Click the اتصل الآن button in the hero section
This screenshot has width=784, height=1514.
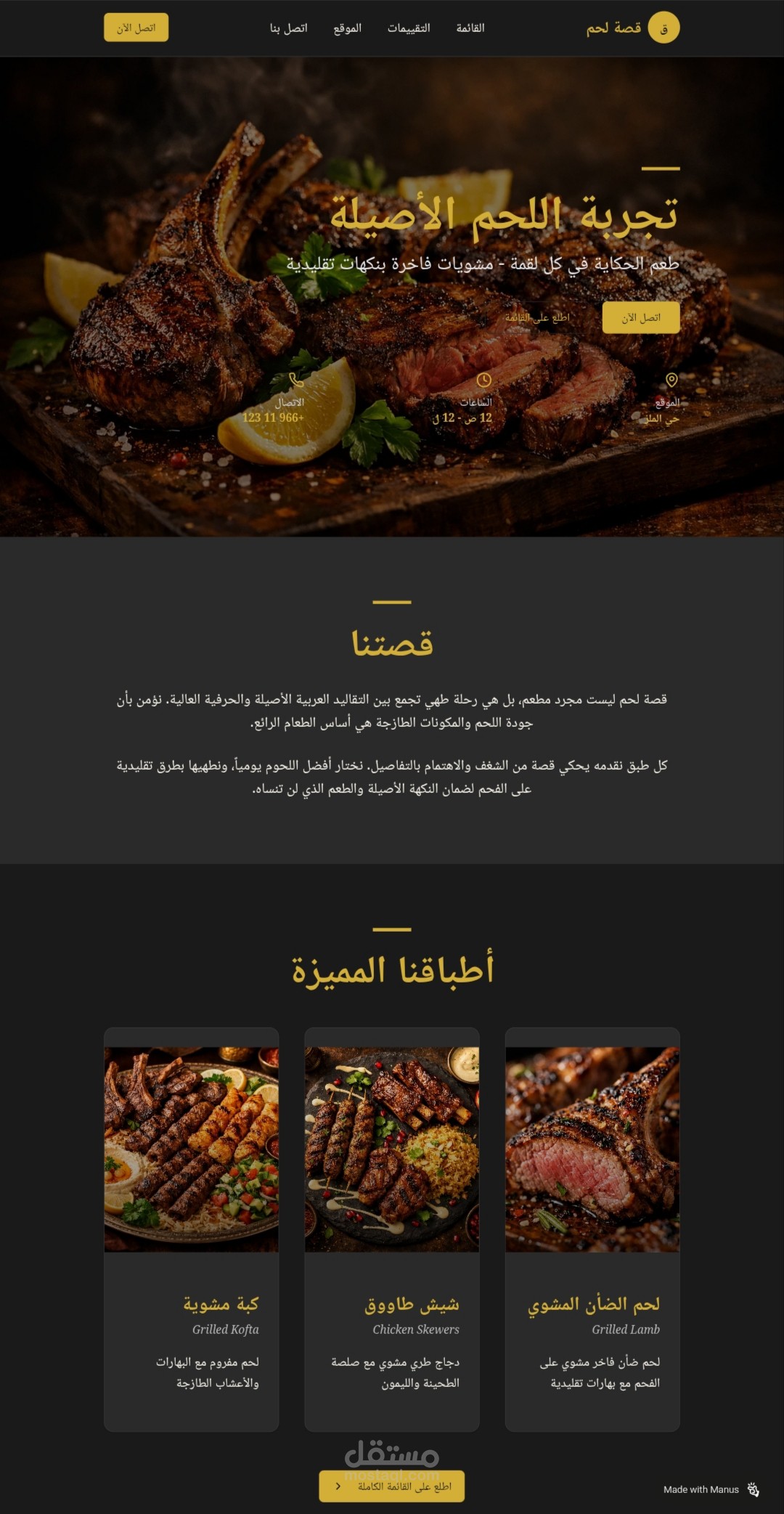point(642,317)
